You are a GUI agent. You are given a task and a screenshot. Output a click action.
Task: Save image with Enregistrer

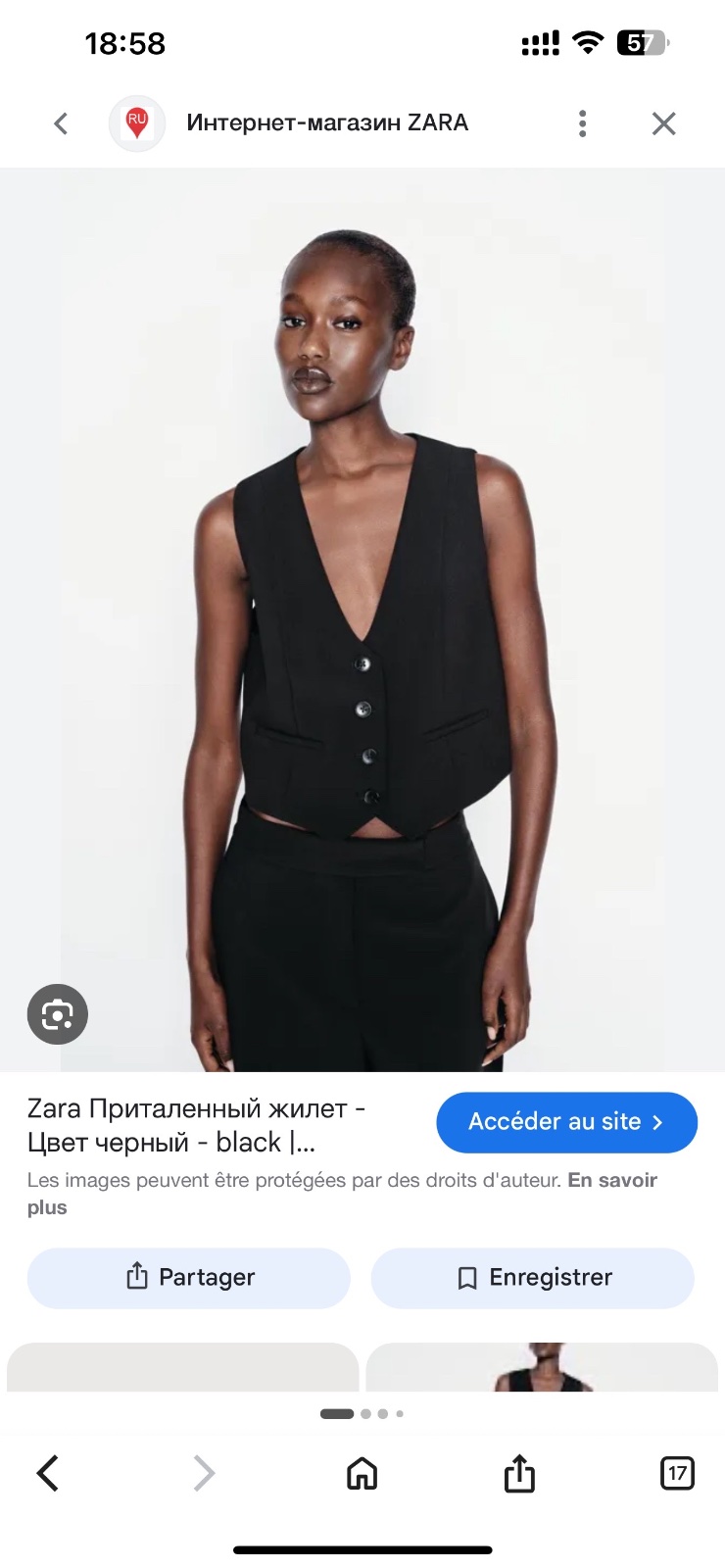coord(532,1277)
